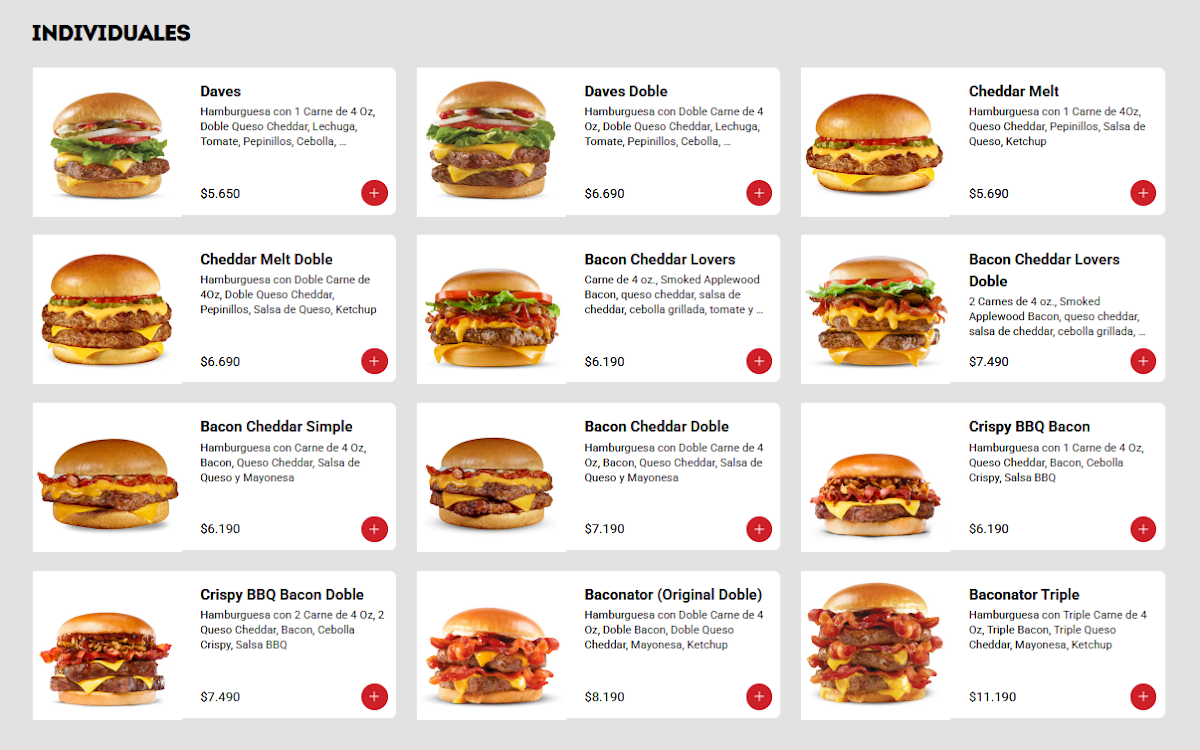Open the Cheddar Melt Doble card
Image resolution: width=1200 pixels, height=750 pixels.
[214, 309]
